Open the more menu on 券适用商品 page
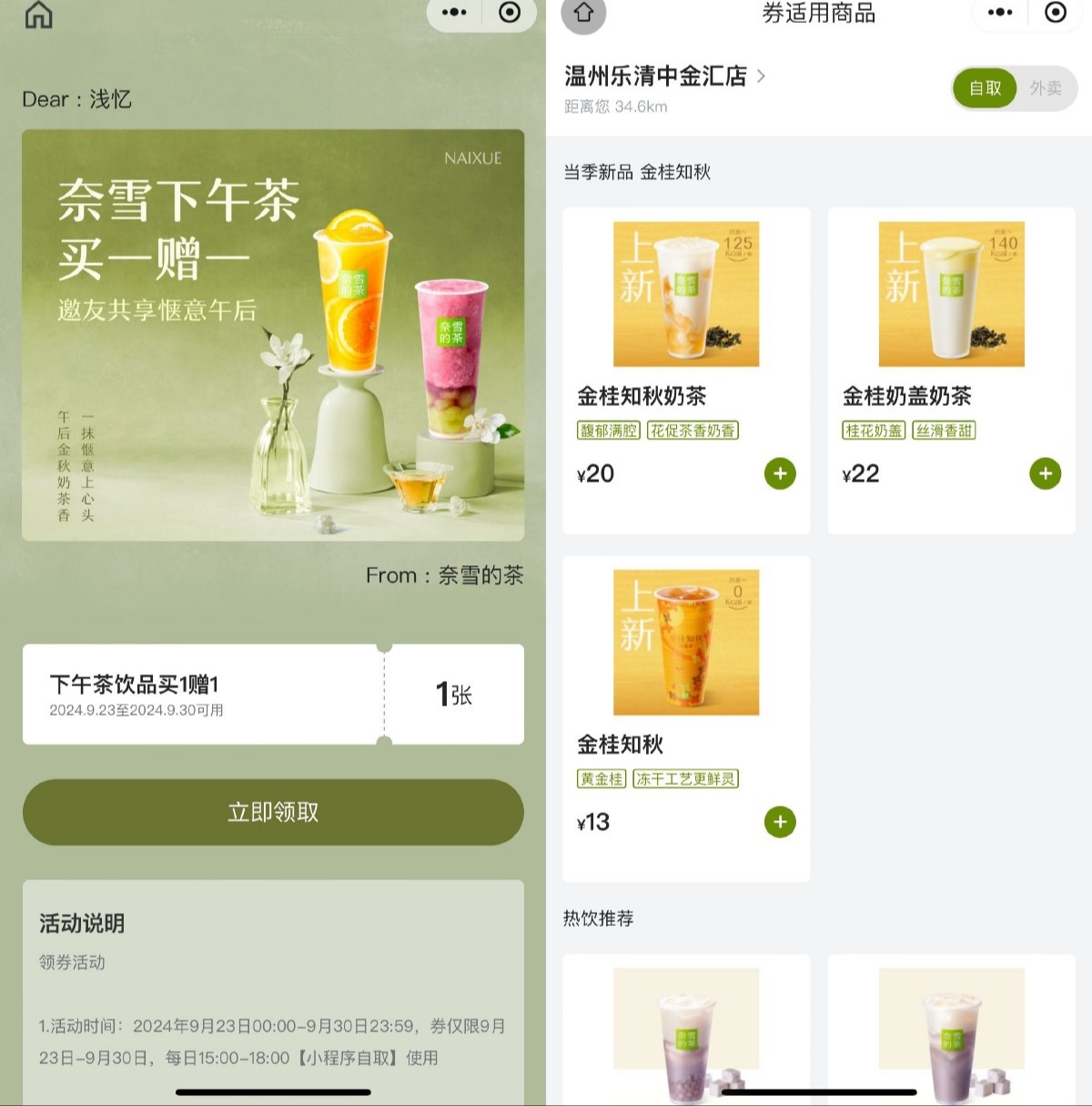The width and height of the screenshot is (1092, 1106). pyautogui.click(x=1000, y=13)
